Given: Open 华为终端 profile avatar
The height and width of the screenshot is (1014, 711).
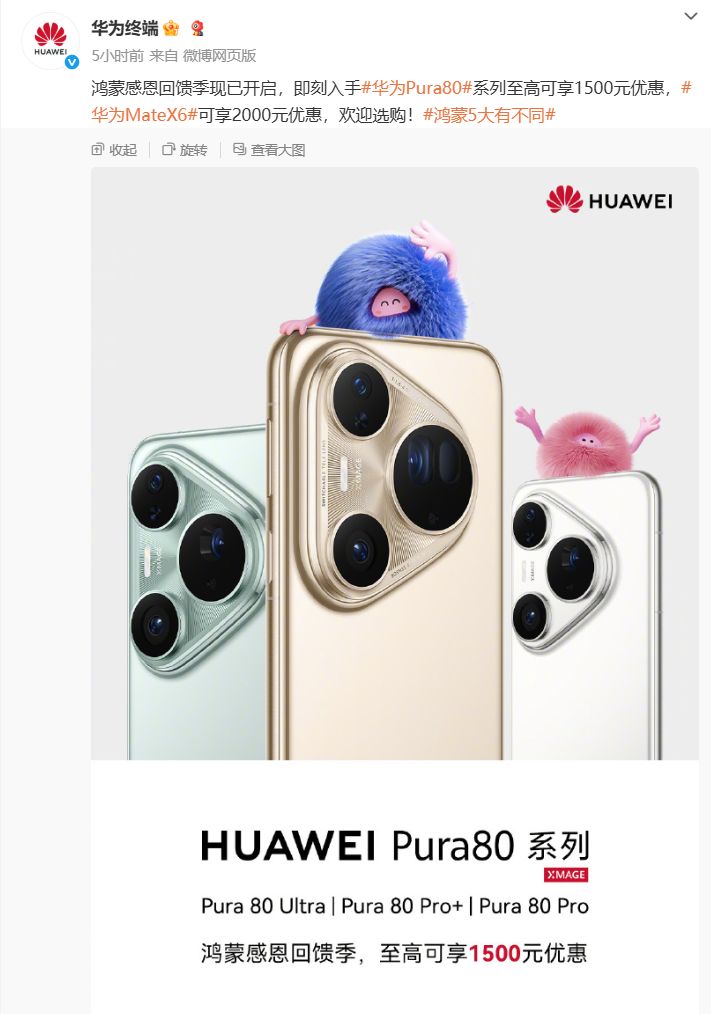Looking at the screenshot, I should tap(50, 41).
